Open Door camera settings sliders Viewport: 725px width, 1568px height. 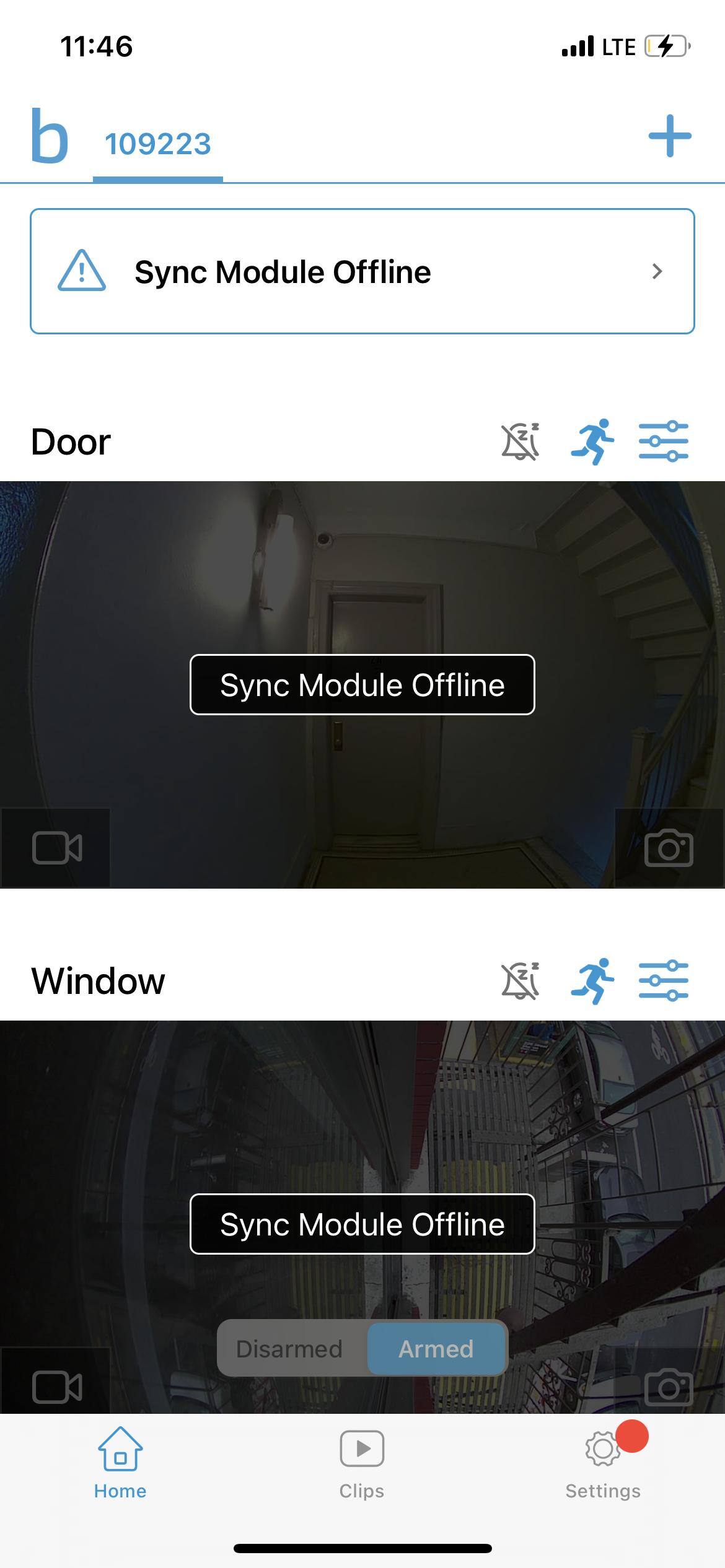pyautogui.click(x=664, y=442)
